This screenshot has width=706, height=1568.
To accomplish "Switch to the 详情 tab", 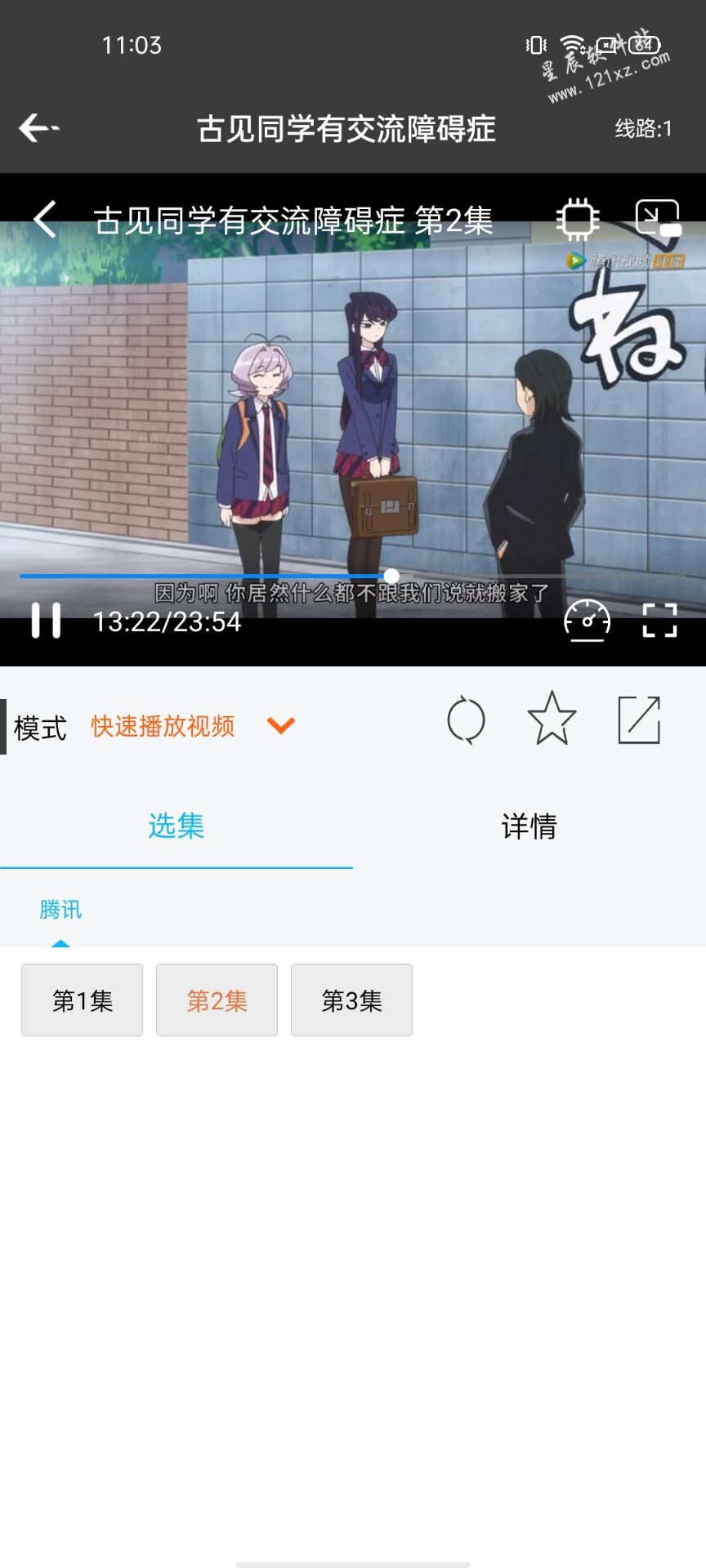I will click(529, 826).
